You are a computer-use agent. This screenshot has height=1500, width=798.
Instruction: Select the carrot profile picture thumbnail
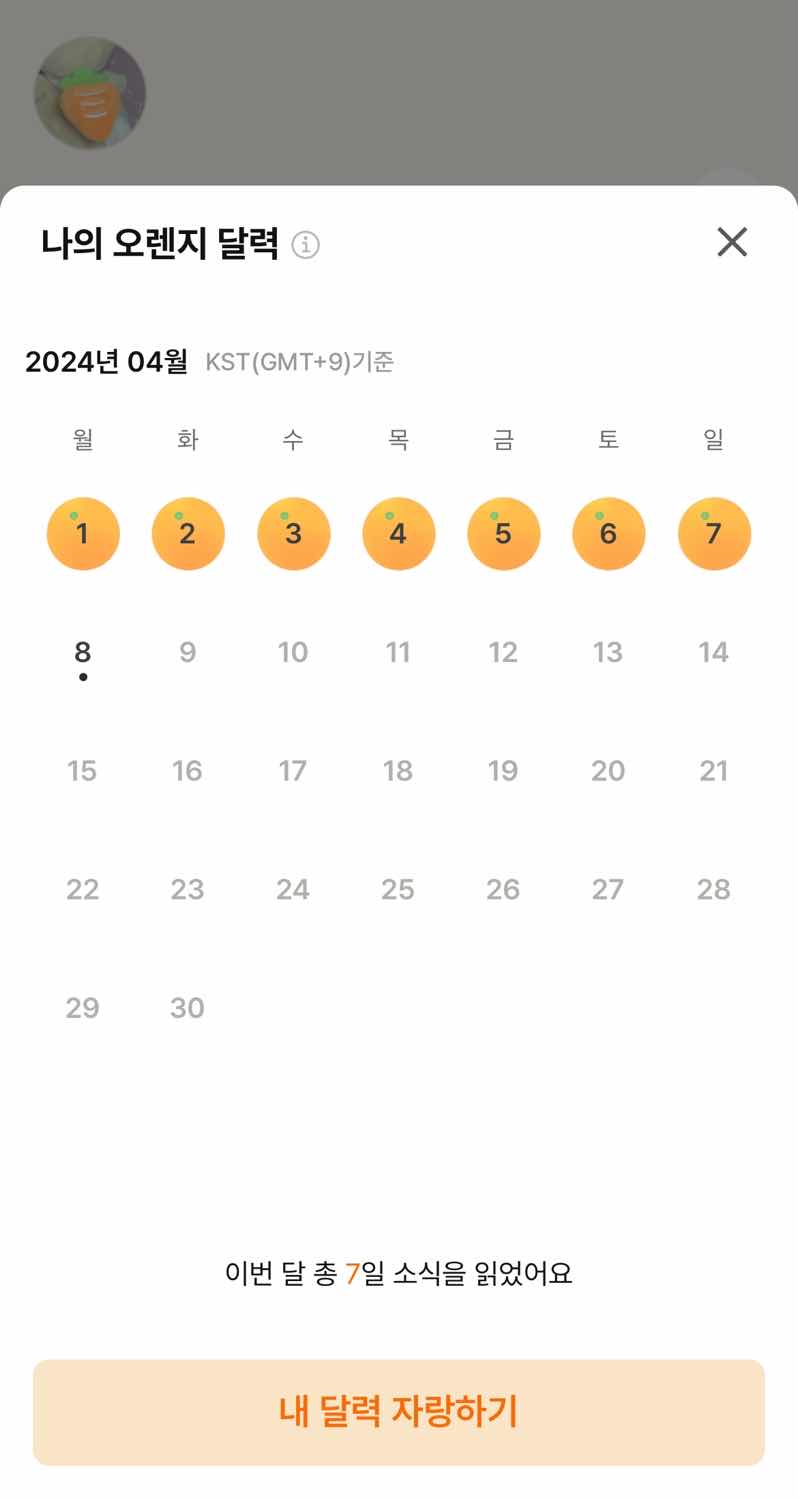click(89, 93)
